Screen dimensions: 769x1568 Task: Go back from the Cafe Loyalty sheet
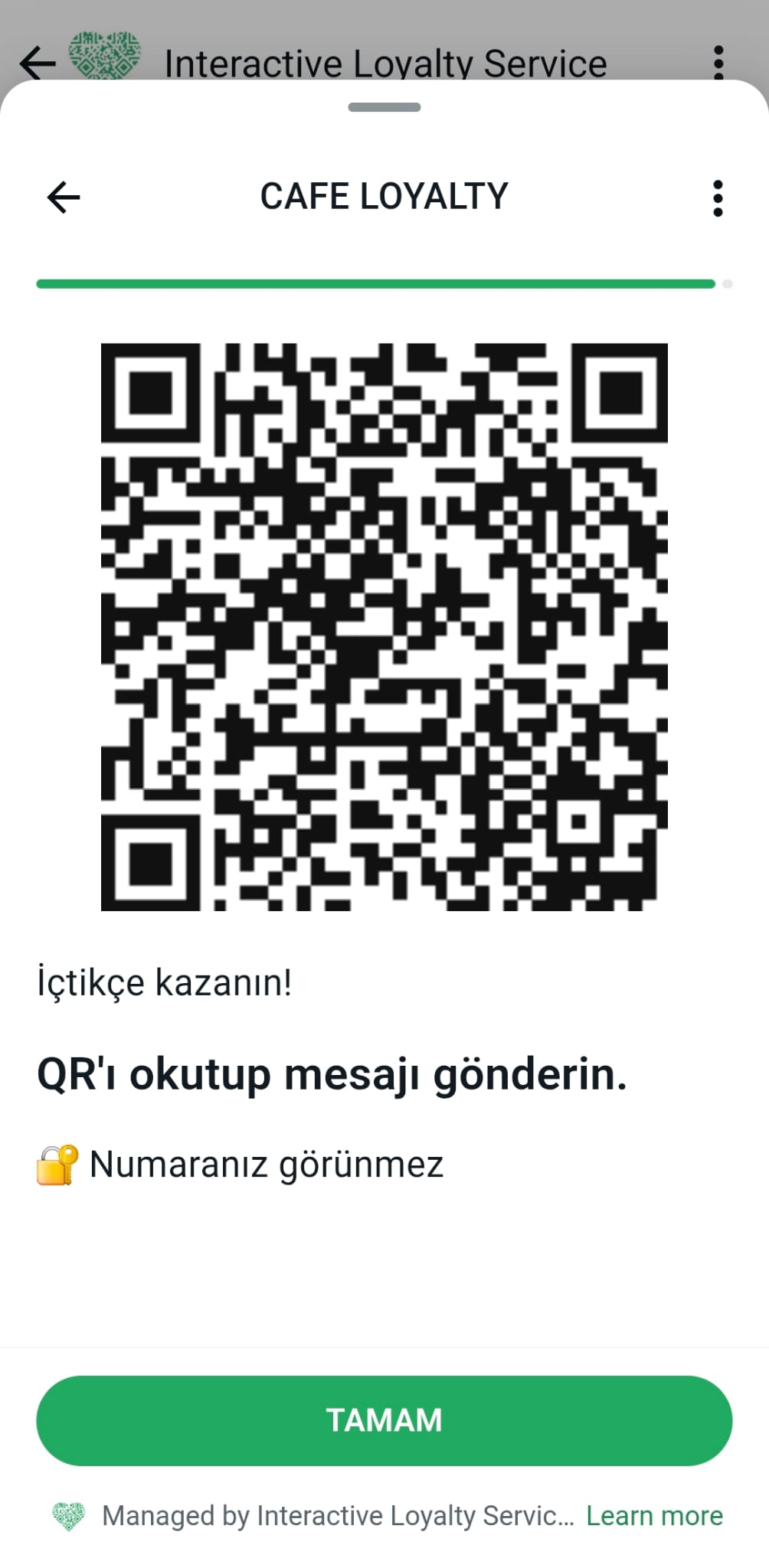(64, 198)
